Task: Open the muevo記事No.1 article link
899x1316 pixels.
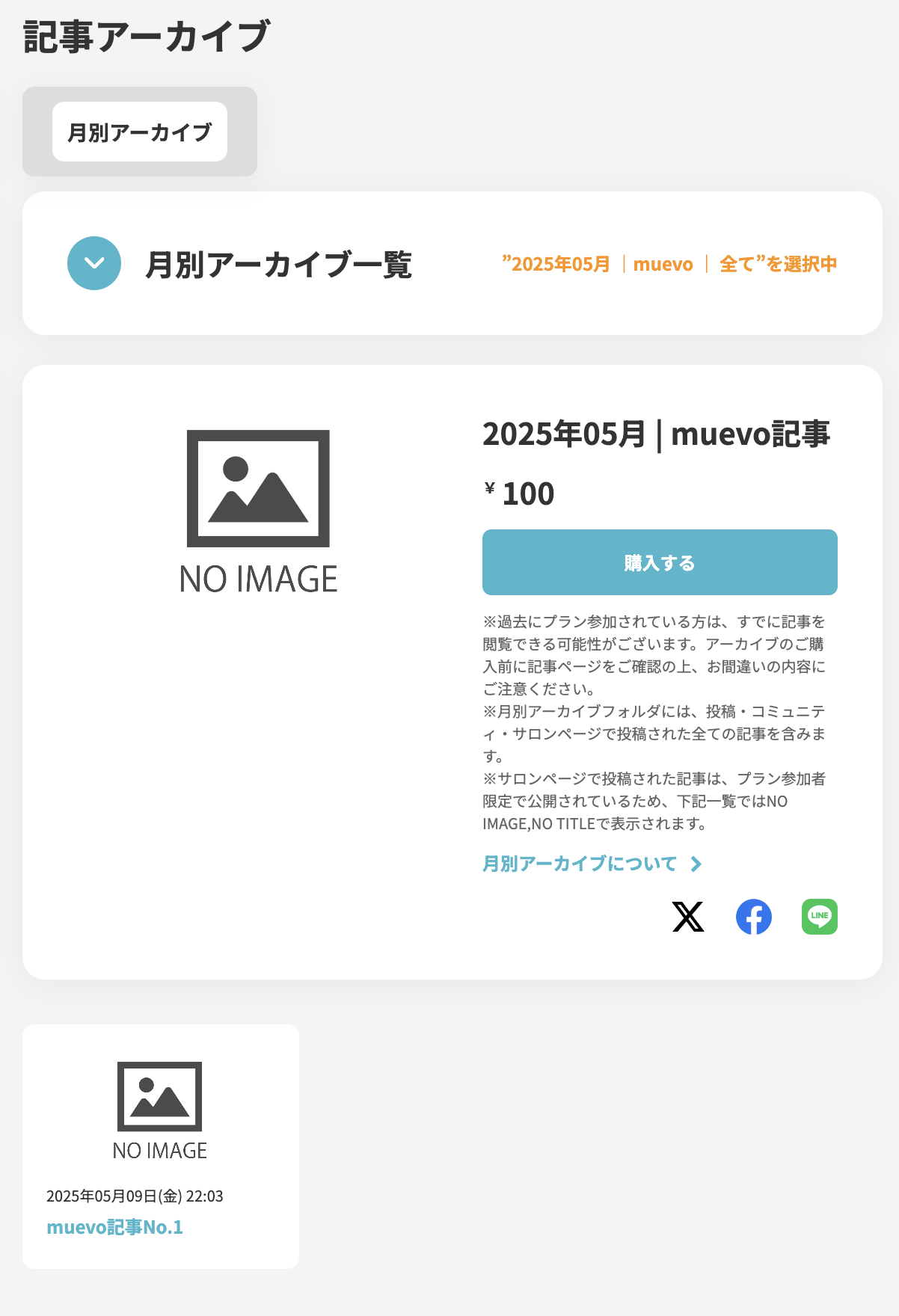Action: click(x=115, y=1226)
